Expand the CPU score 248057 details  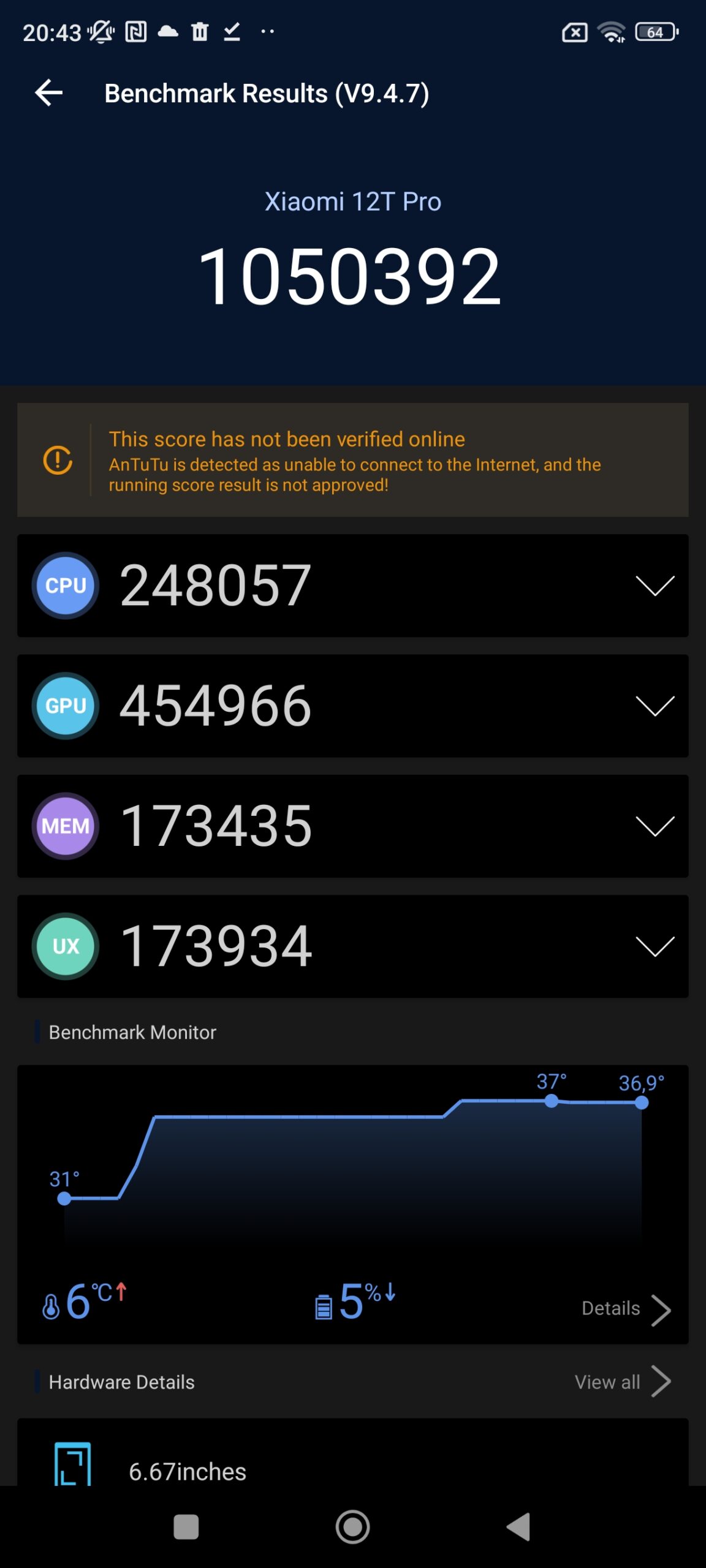click(352, 586)
